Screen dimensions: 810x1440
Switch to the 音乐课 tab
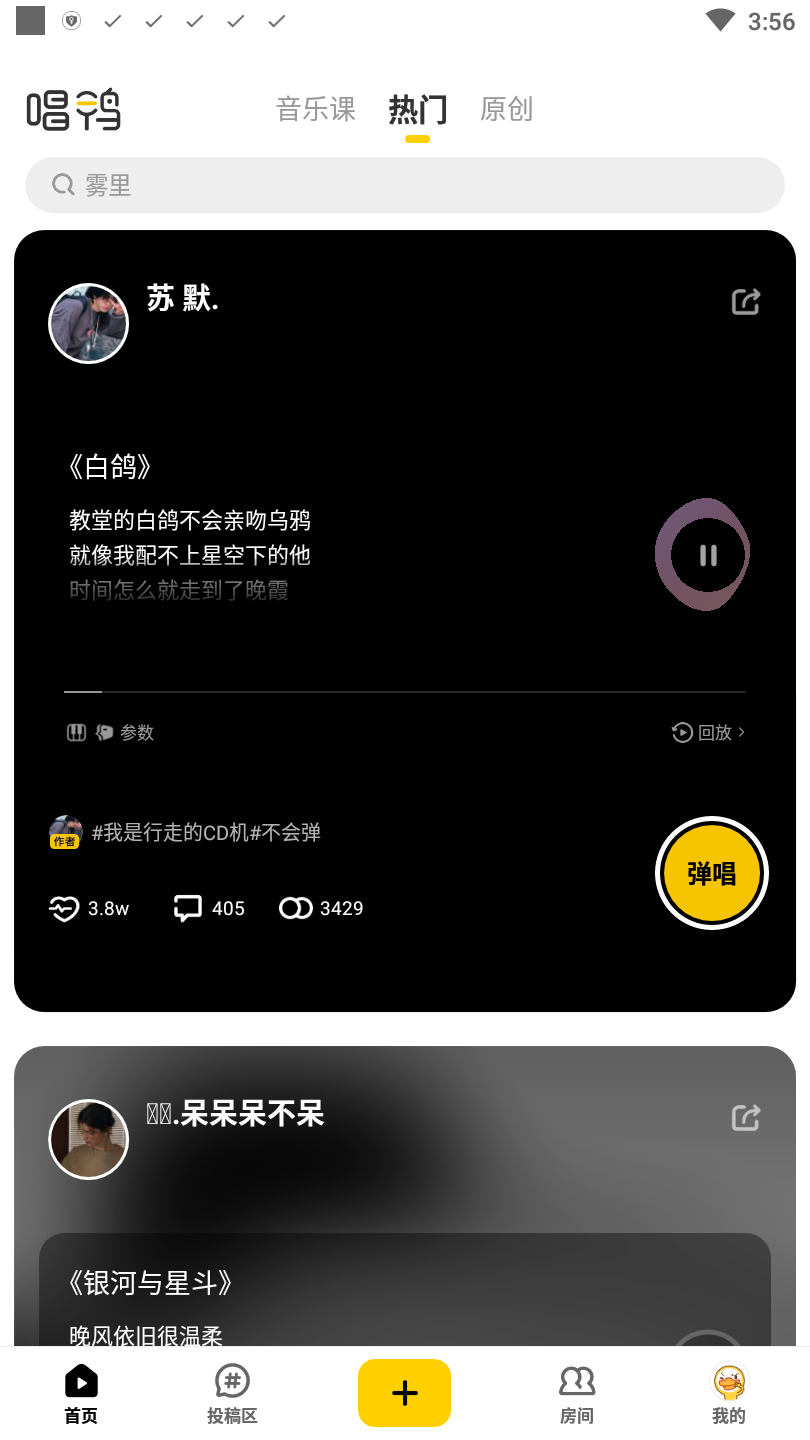(315, 110)
